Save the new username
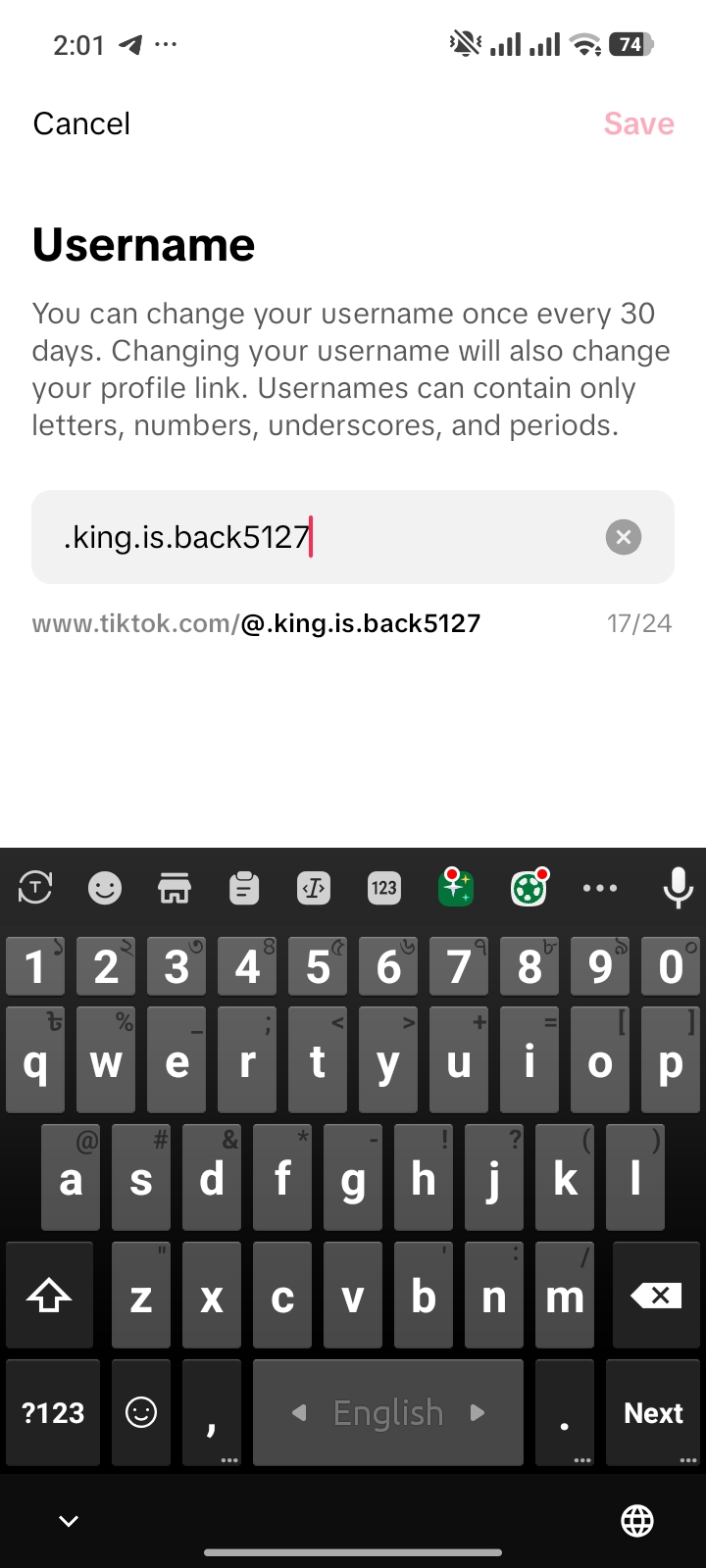 click(x=638, y=123)
